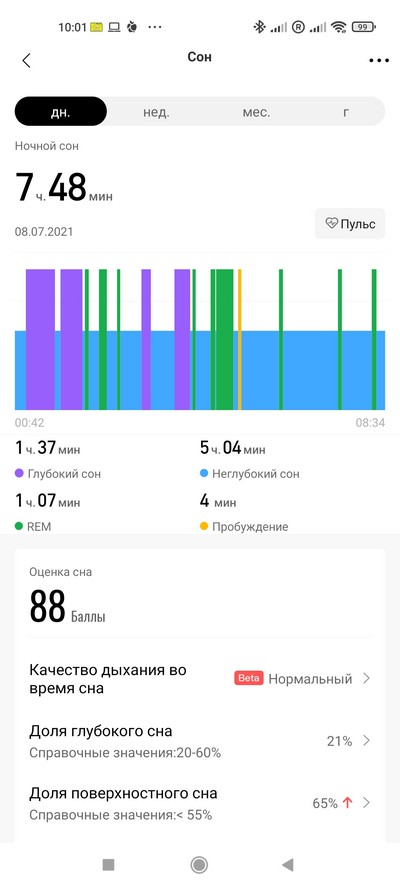Switch to the г yearly view
400x889 pixels.
pos(345,112)
